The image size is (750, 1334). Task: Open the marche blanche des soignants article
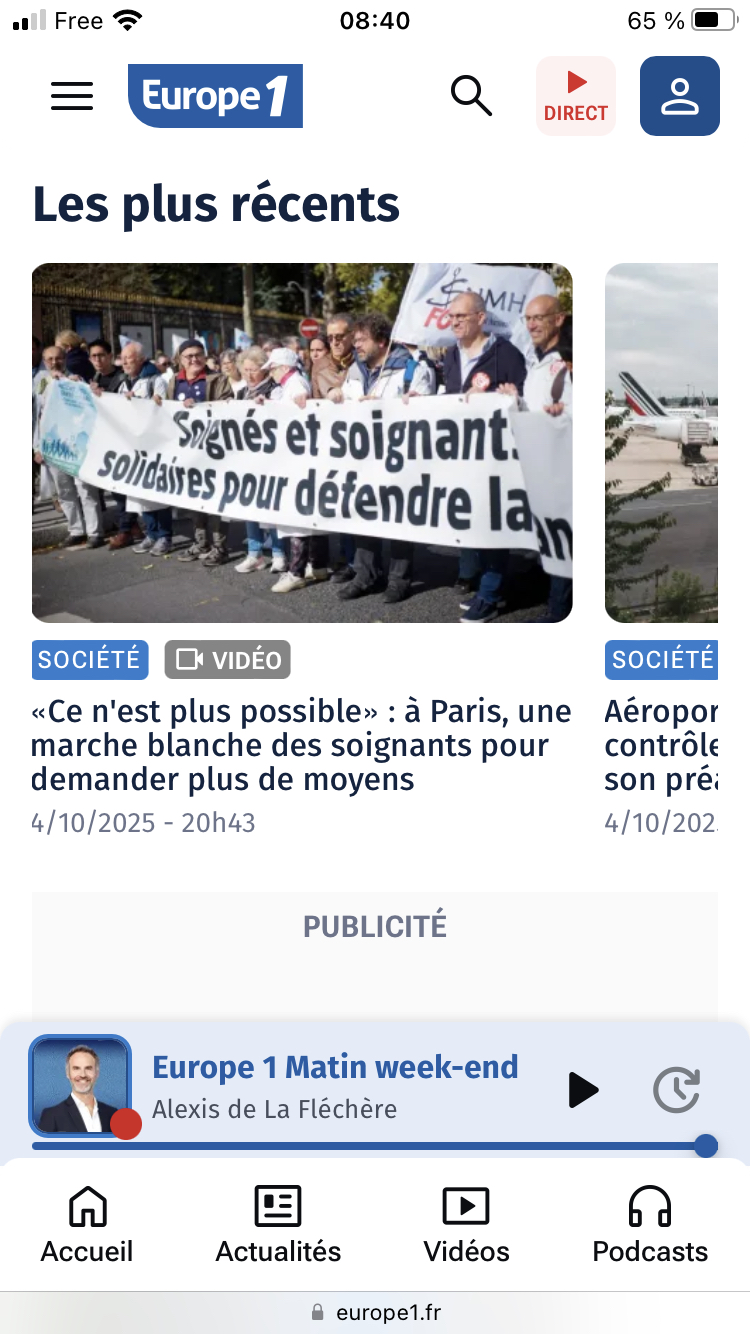(x=301, y=745)
